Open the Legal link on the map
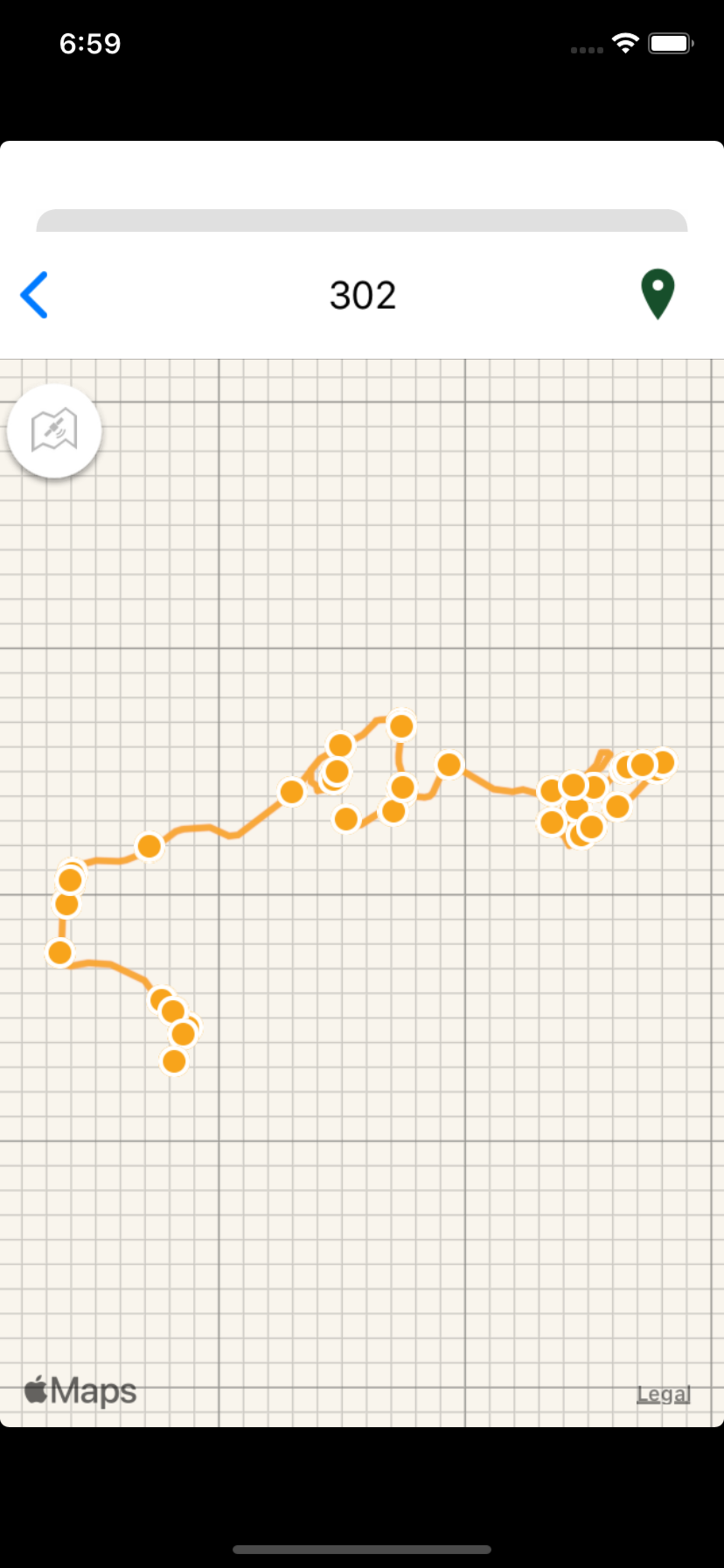The image size is (724, 1568). [663, 1394]
